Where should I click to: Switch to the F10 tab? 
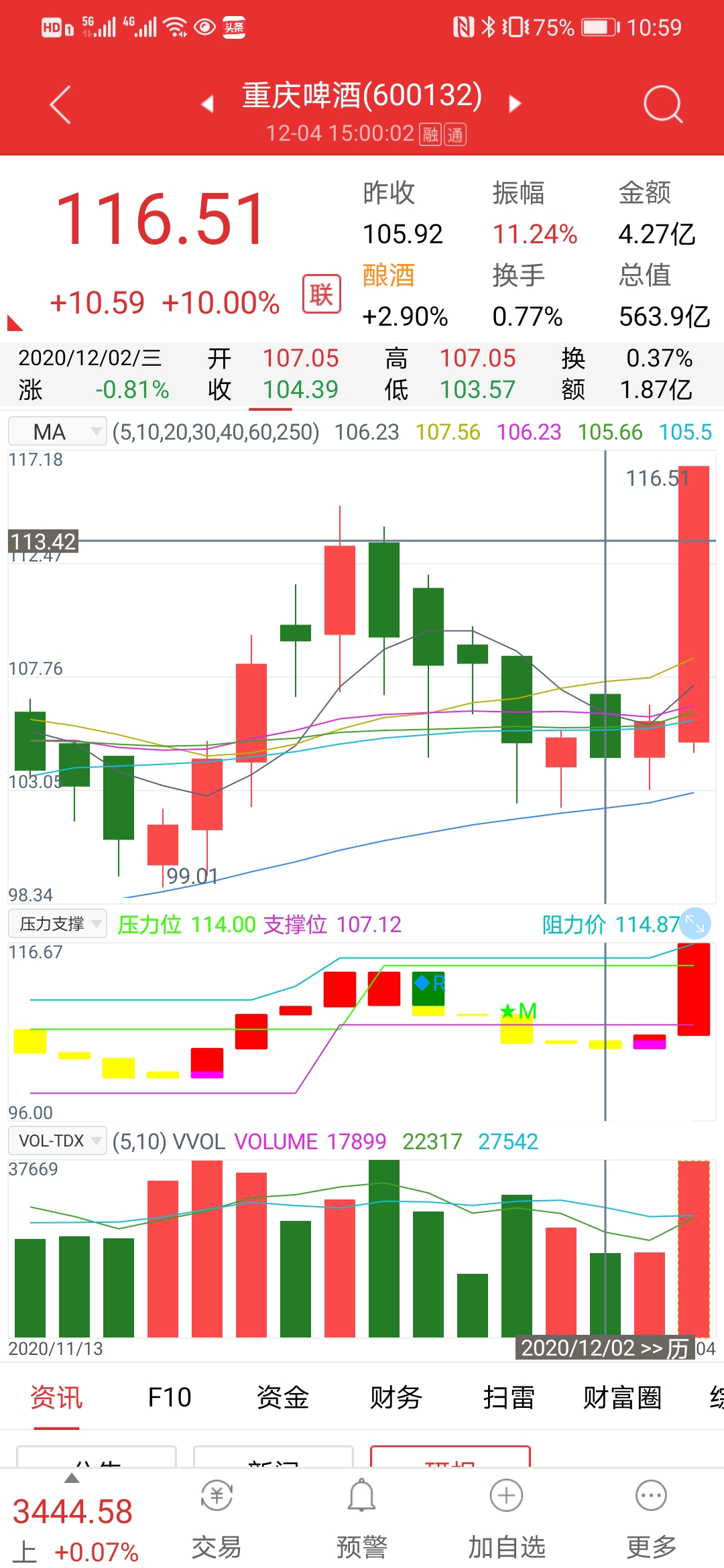(169, 1398)
